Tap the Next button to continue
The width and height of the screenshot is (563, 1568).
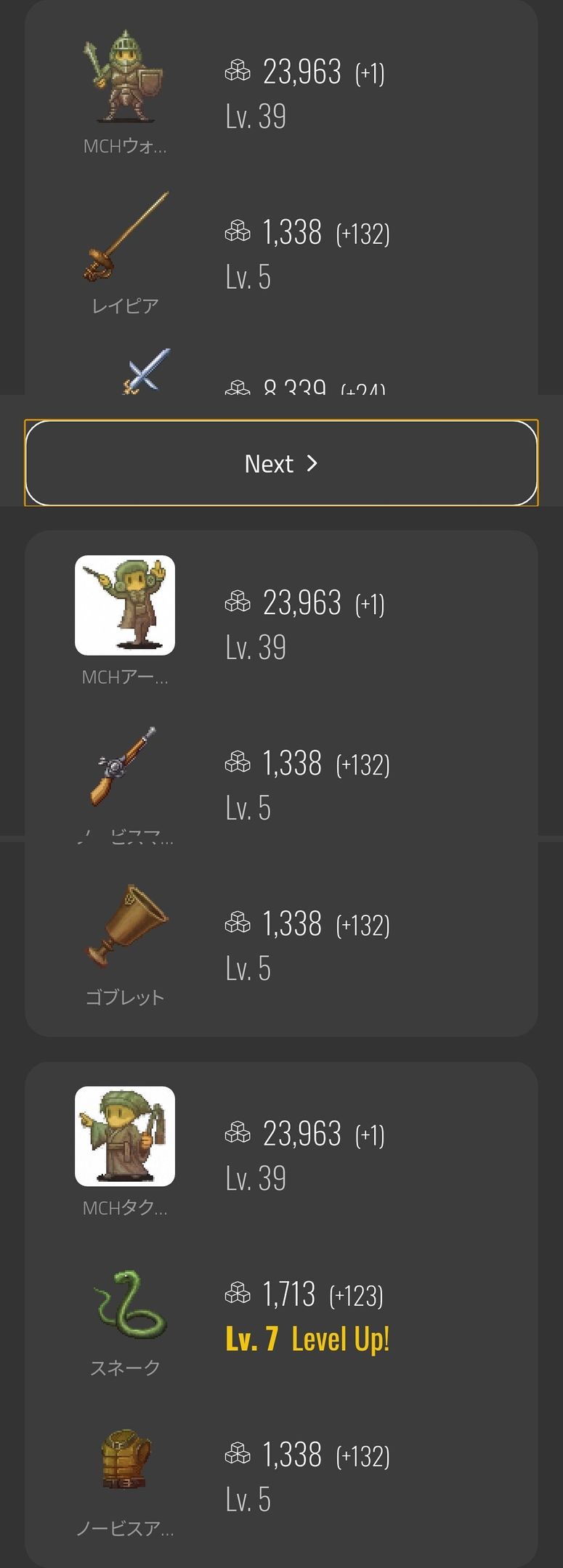tap(281, 463)
